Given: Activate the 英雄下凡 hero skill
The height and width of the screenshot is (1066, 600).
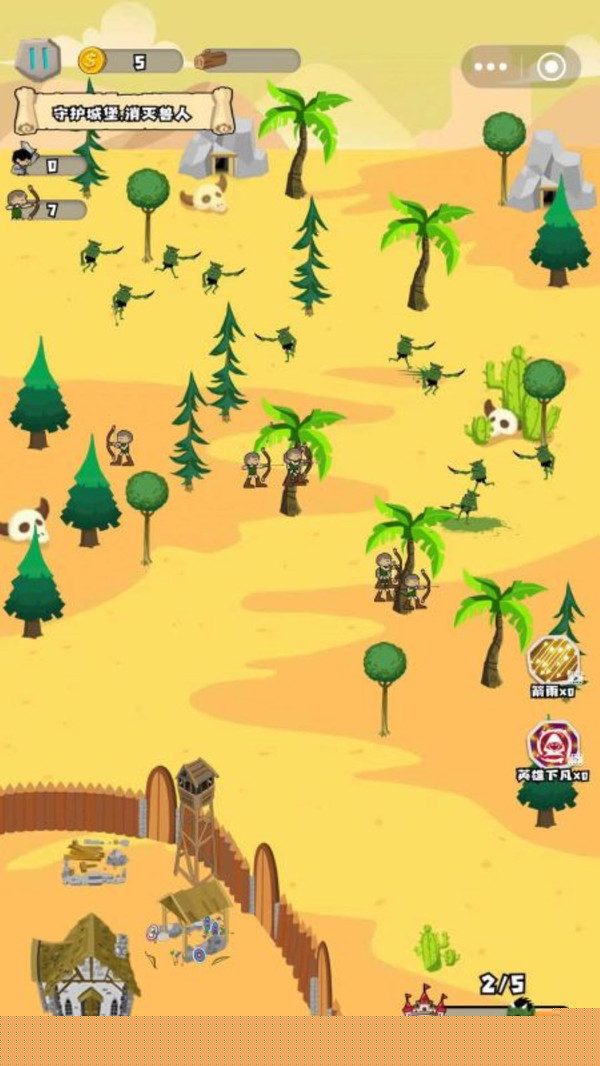Looking at the screenshot, I should tap(553, 745).
